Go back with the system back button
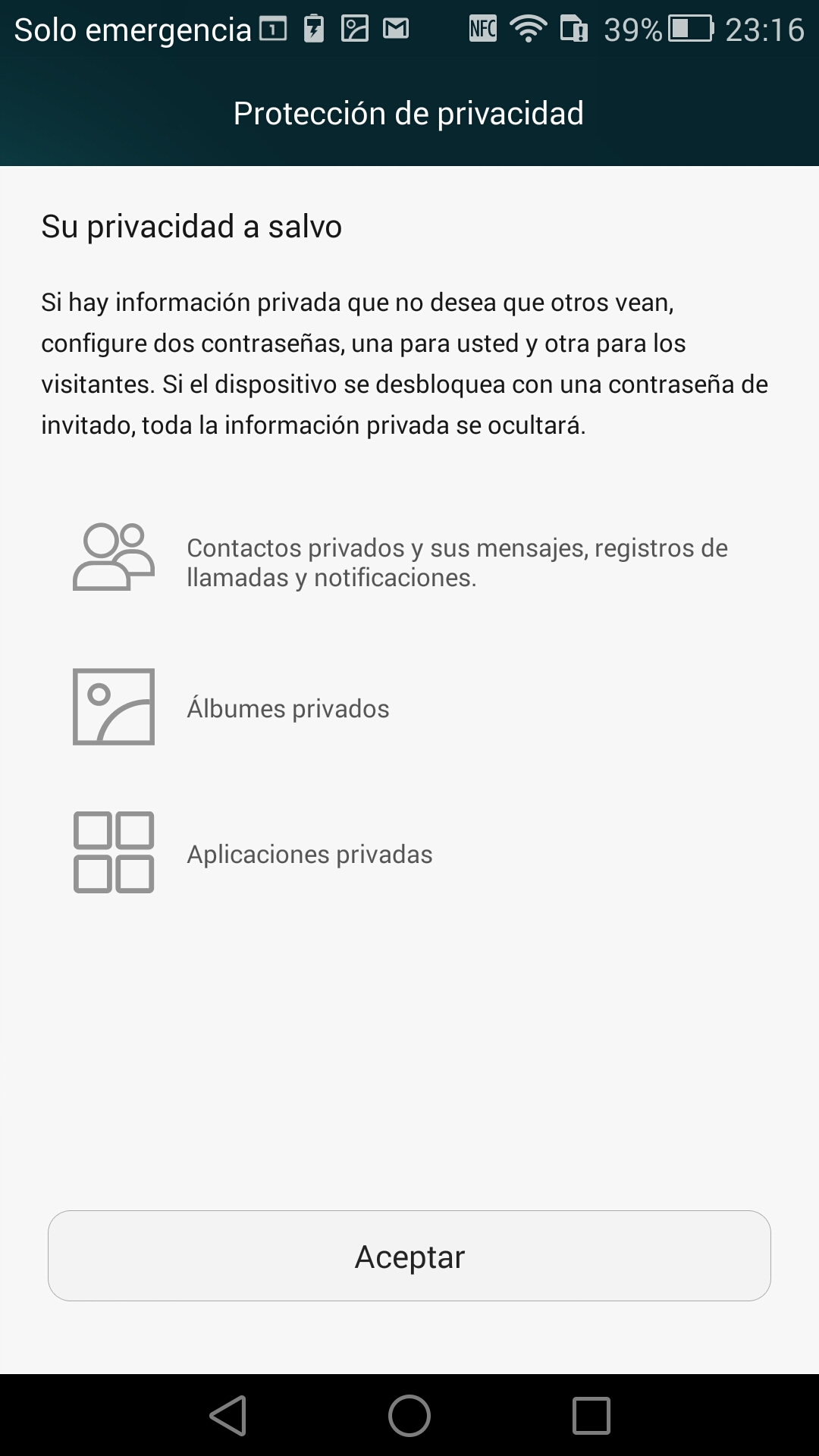Screen dimensions: 819x1456 pos(228,1415)
